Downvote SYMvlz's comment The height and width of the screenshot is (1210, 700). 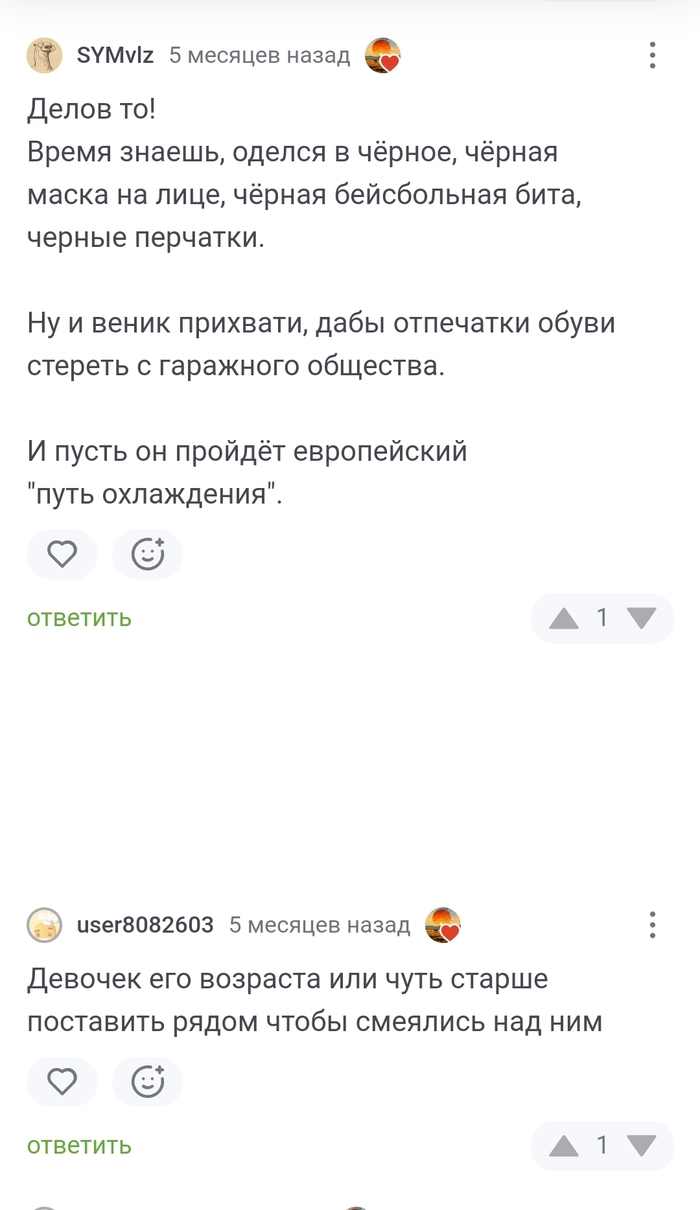(x=641, y=618)
